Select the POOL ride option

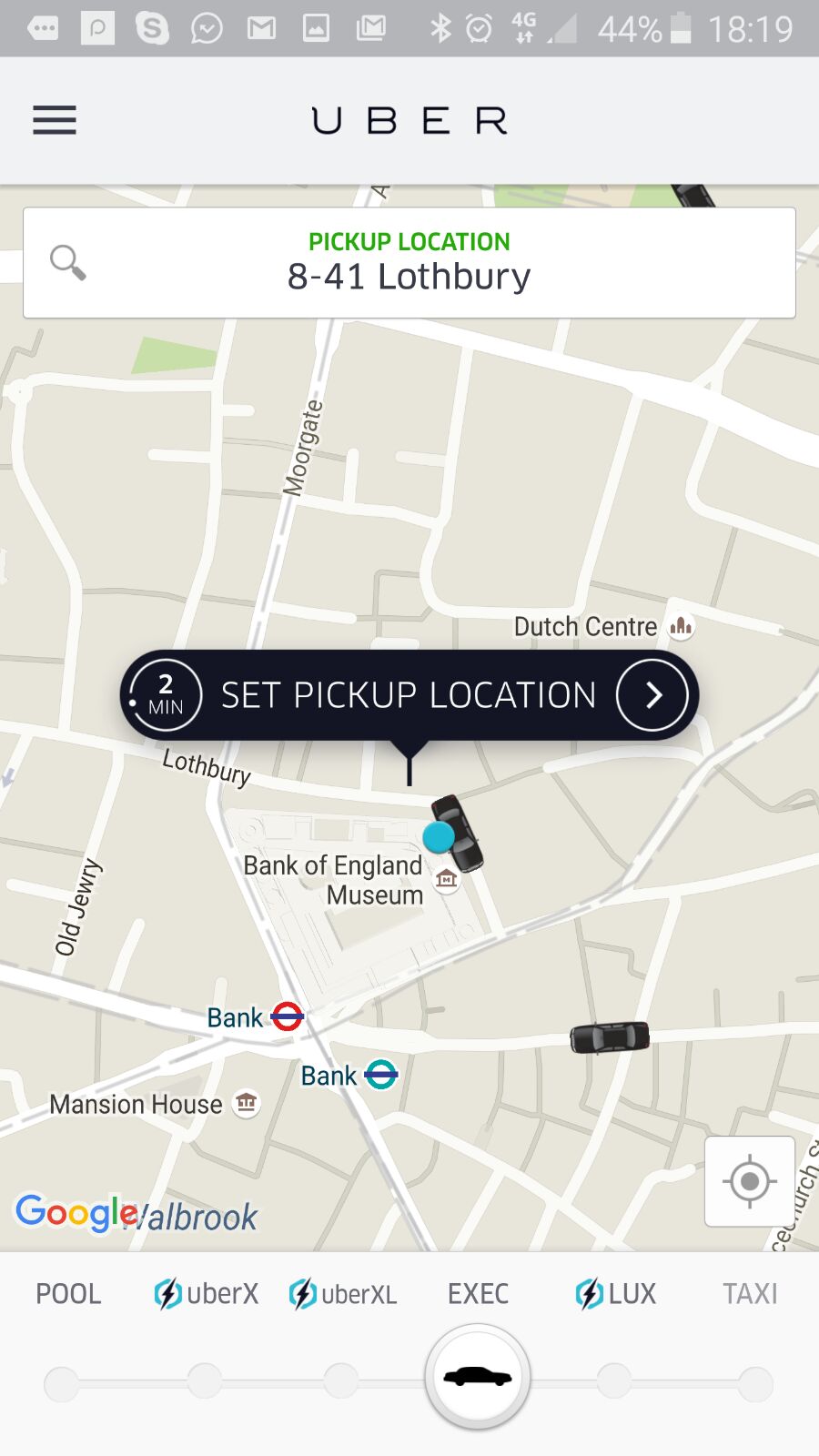click(x=68, y=1293)
